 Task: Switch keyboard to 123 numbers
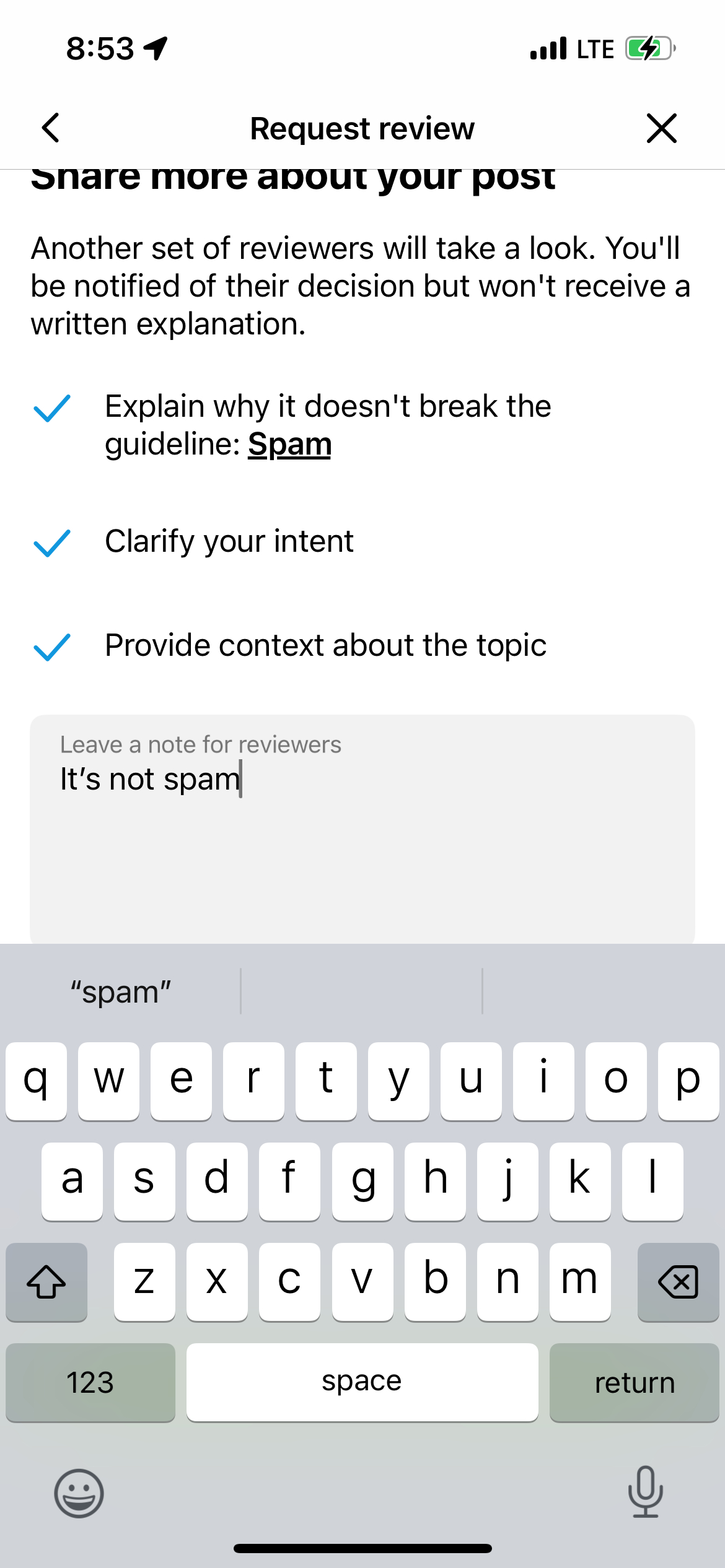click(90, 1382)
